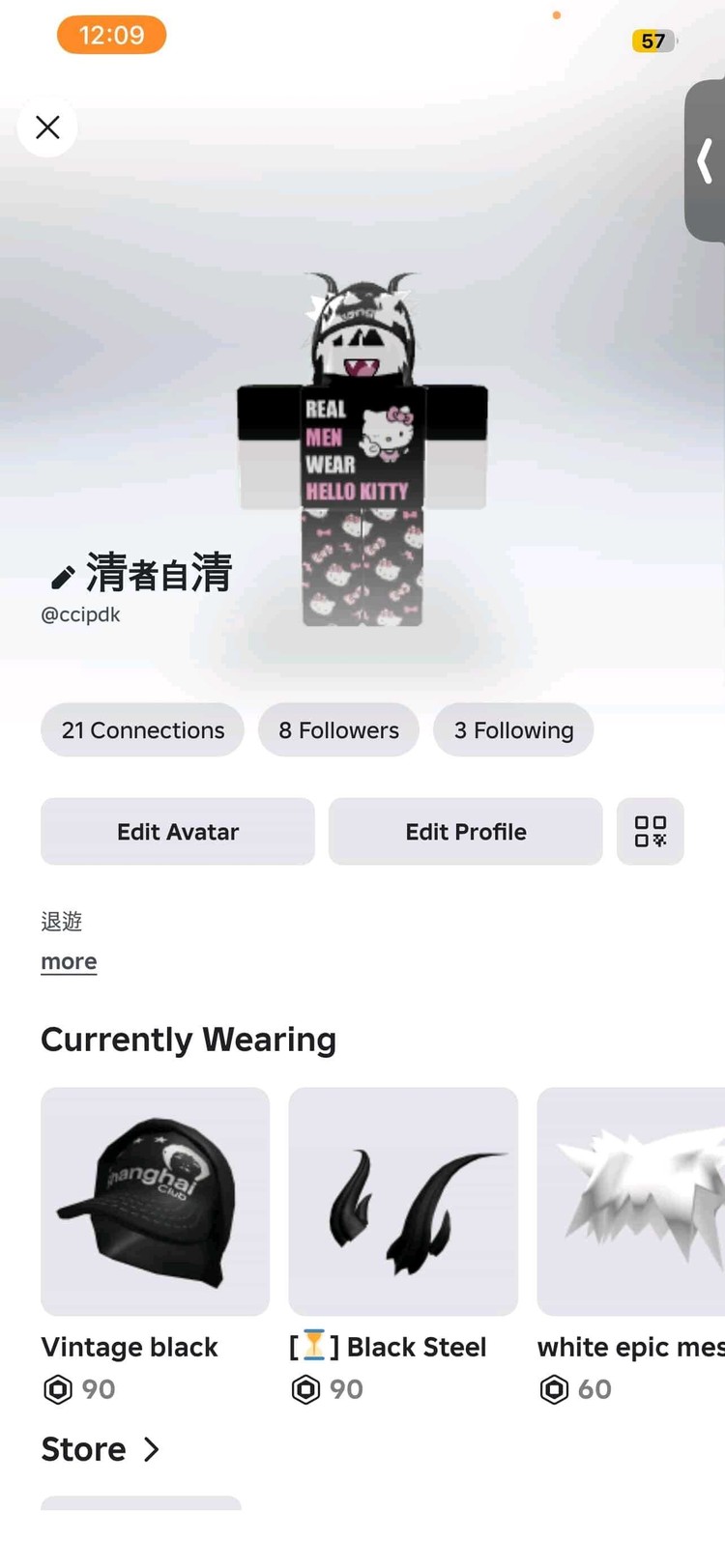Open the Edit Profile screen
The width and height of the screenshot is (725, 1568).
(465, 832)
